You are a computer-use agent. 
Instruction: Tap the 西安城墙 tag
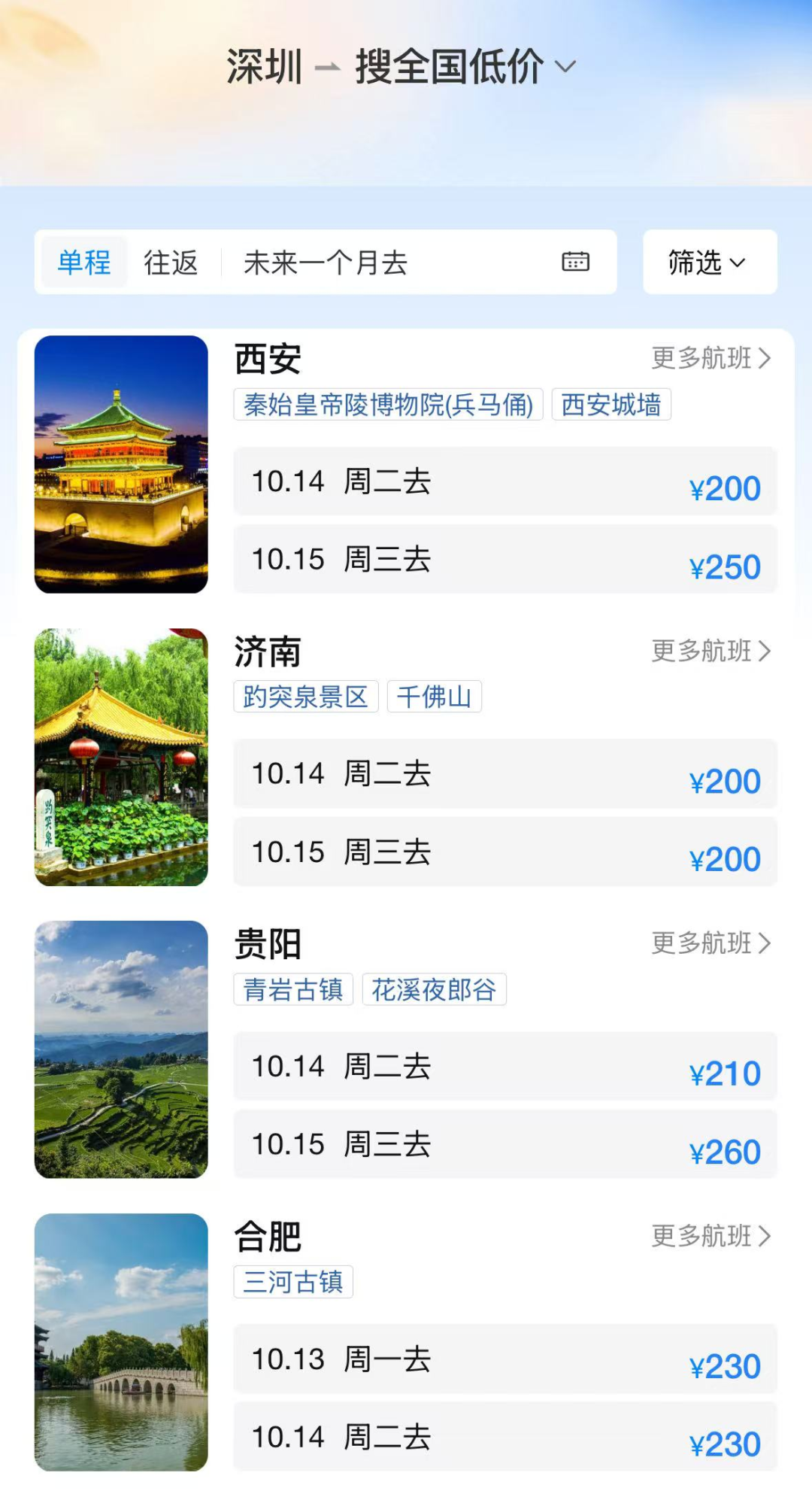point(611,405)
